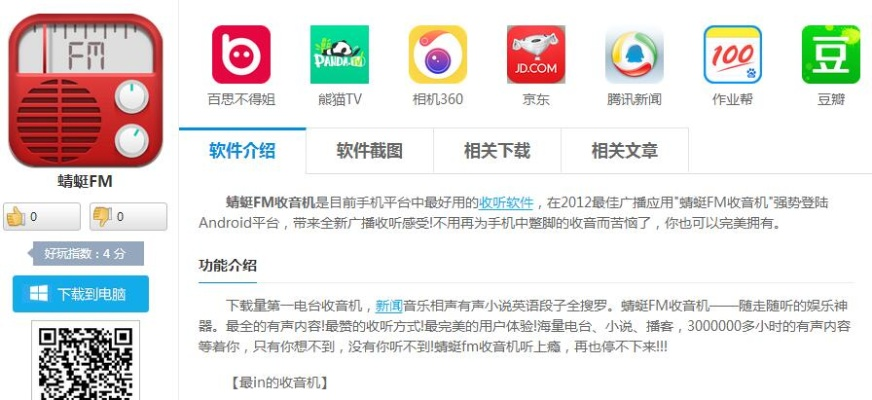Open the 豆瓣 app page

tap(830, 55)
